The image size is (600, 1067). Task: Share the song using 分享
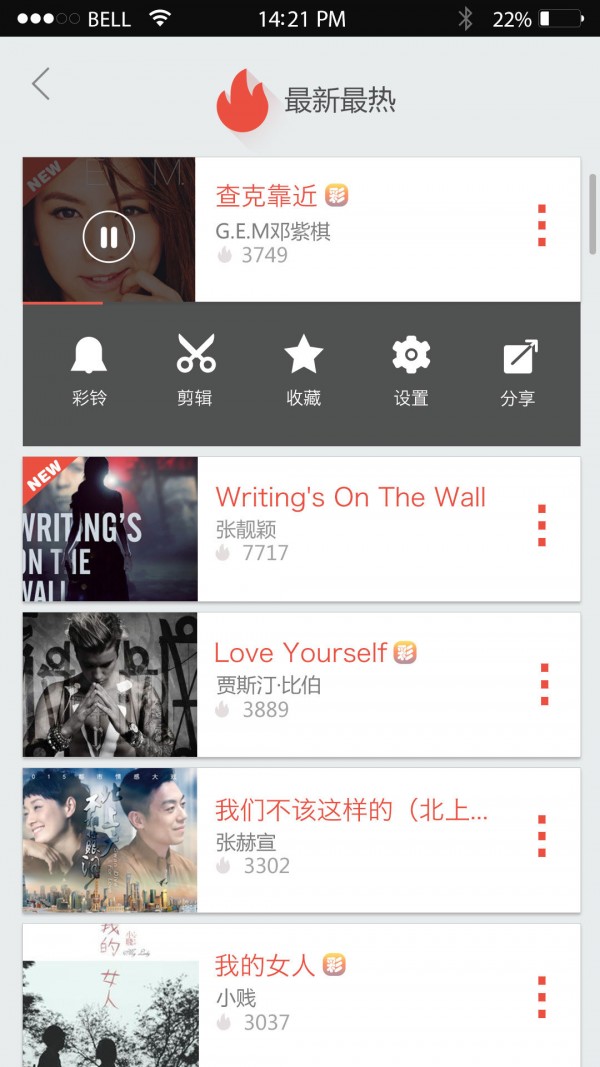tap(518, 370)
